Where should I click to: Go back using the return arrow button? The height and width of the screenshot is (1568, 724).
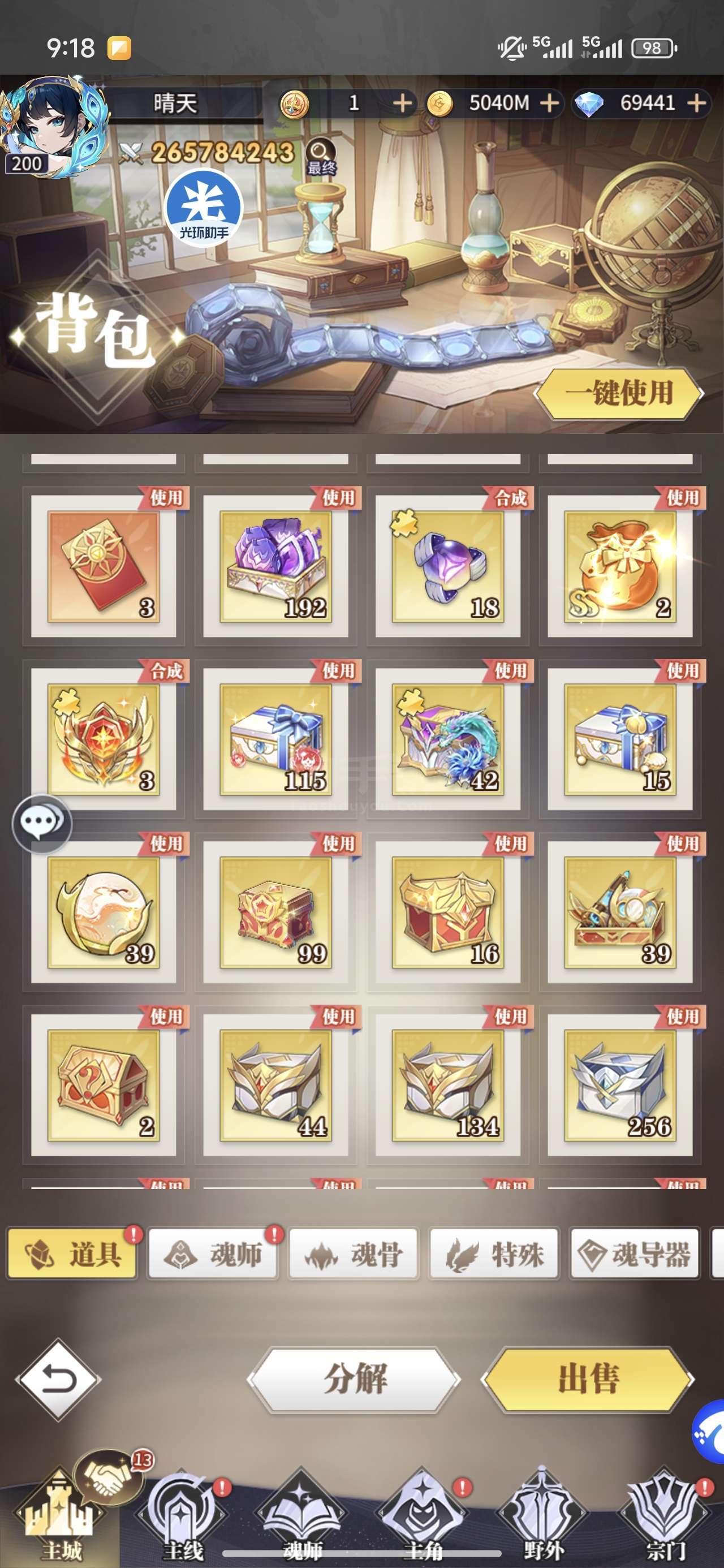pyautogui.click(x=58, y=1380)
